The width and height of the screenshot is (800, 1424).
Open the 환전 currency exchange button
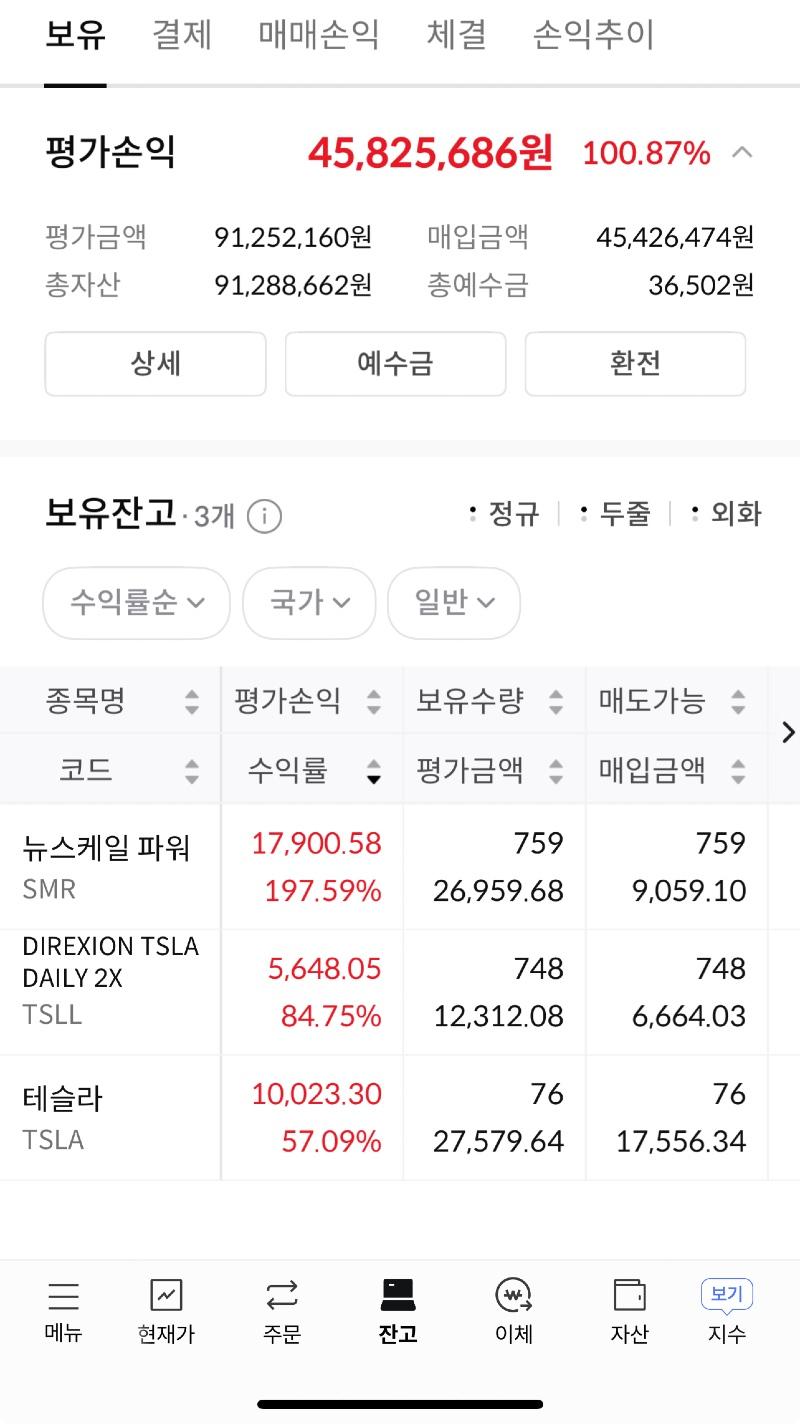(x=635, y=364)
